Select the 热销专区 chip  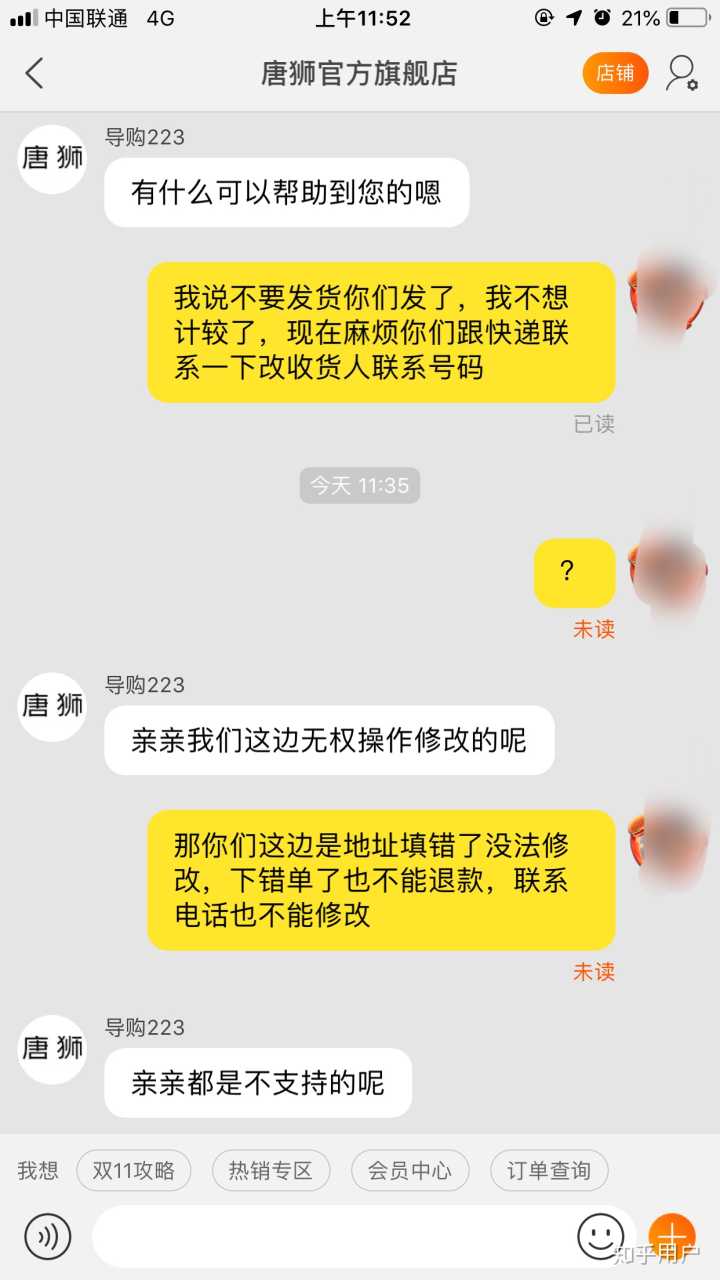271,1170
